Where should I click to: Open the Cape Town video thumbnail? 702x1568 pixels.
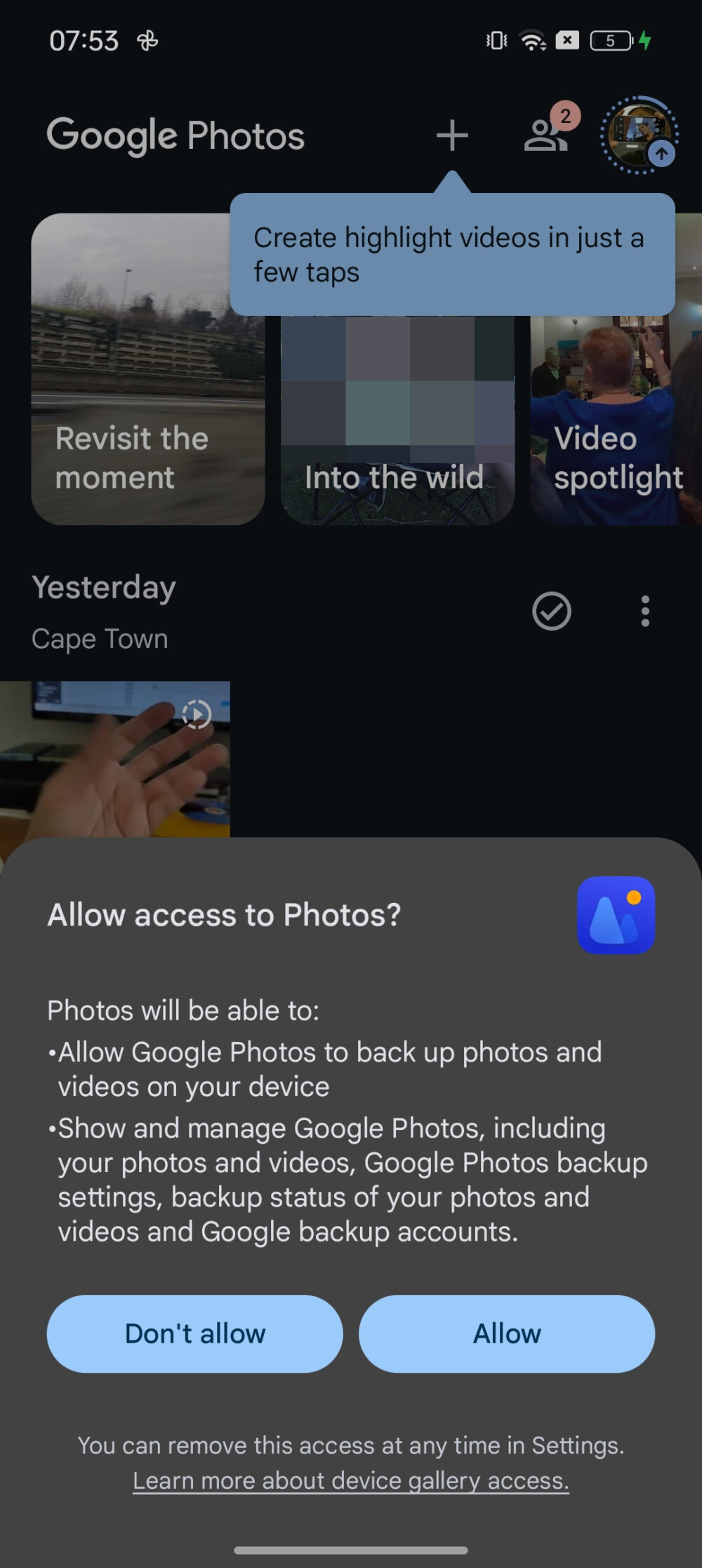point(114,758)
